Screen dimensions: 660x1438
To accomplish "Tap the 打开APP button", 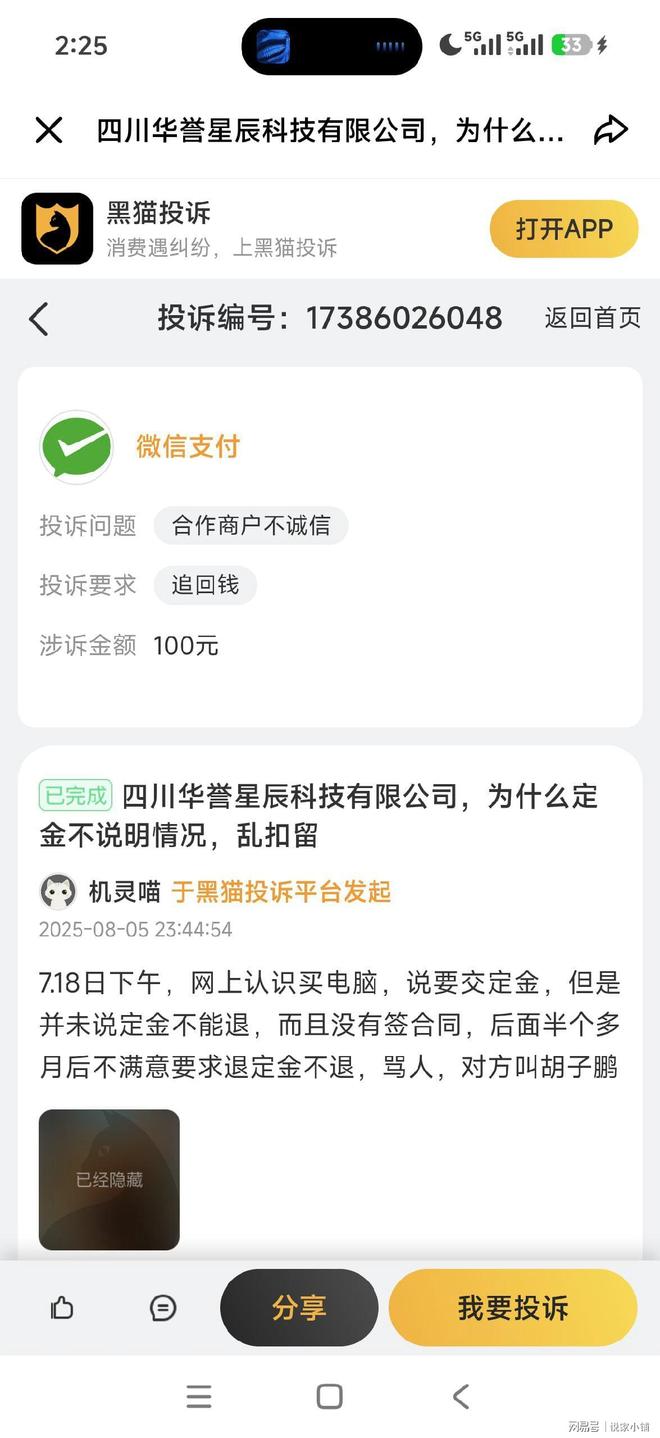I will coord(563,229).
